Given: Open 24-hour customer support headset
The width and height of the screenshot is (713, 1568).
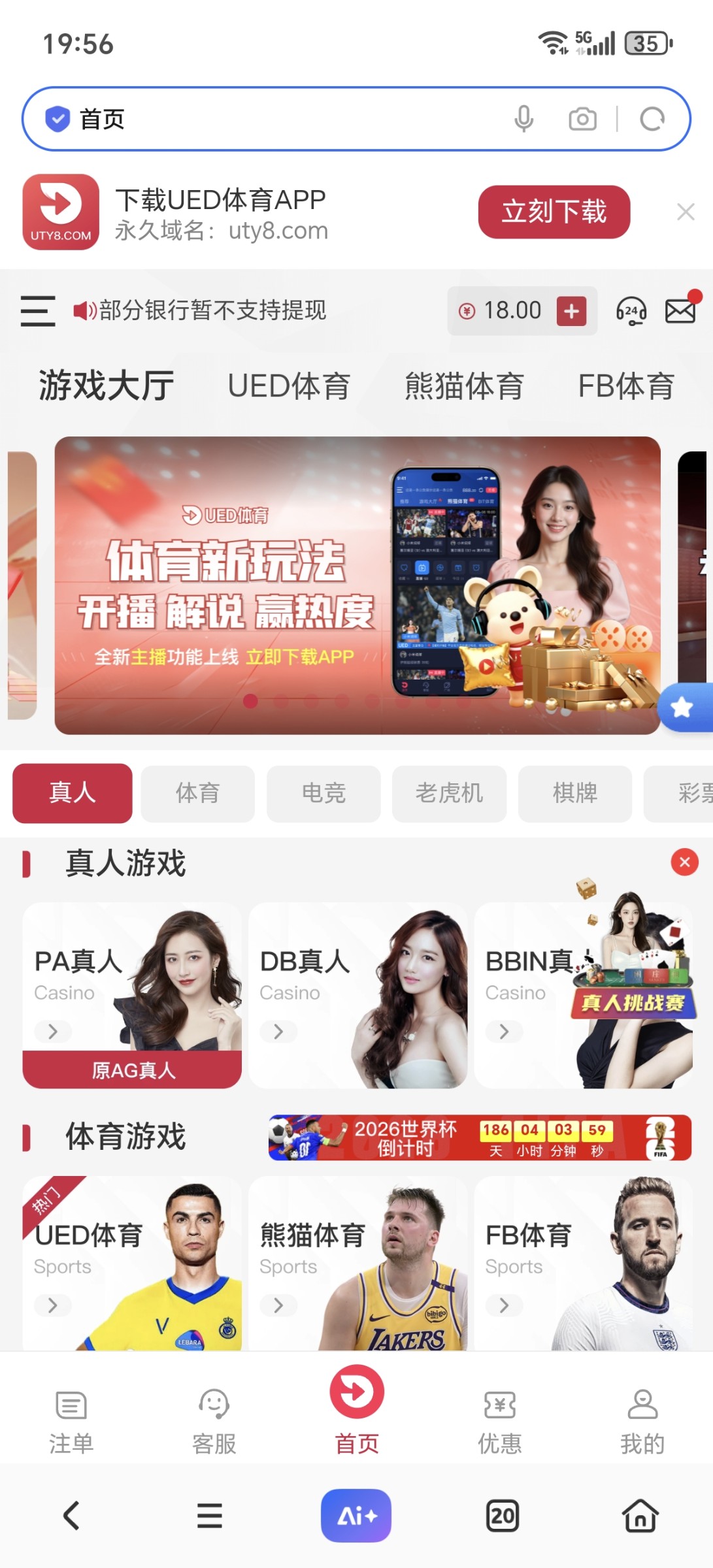Looking at the screenshot, I should click(631, 311).
